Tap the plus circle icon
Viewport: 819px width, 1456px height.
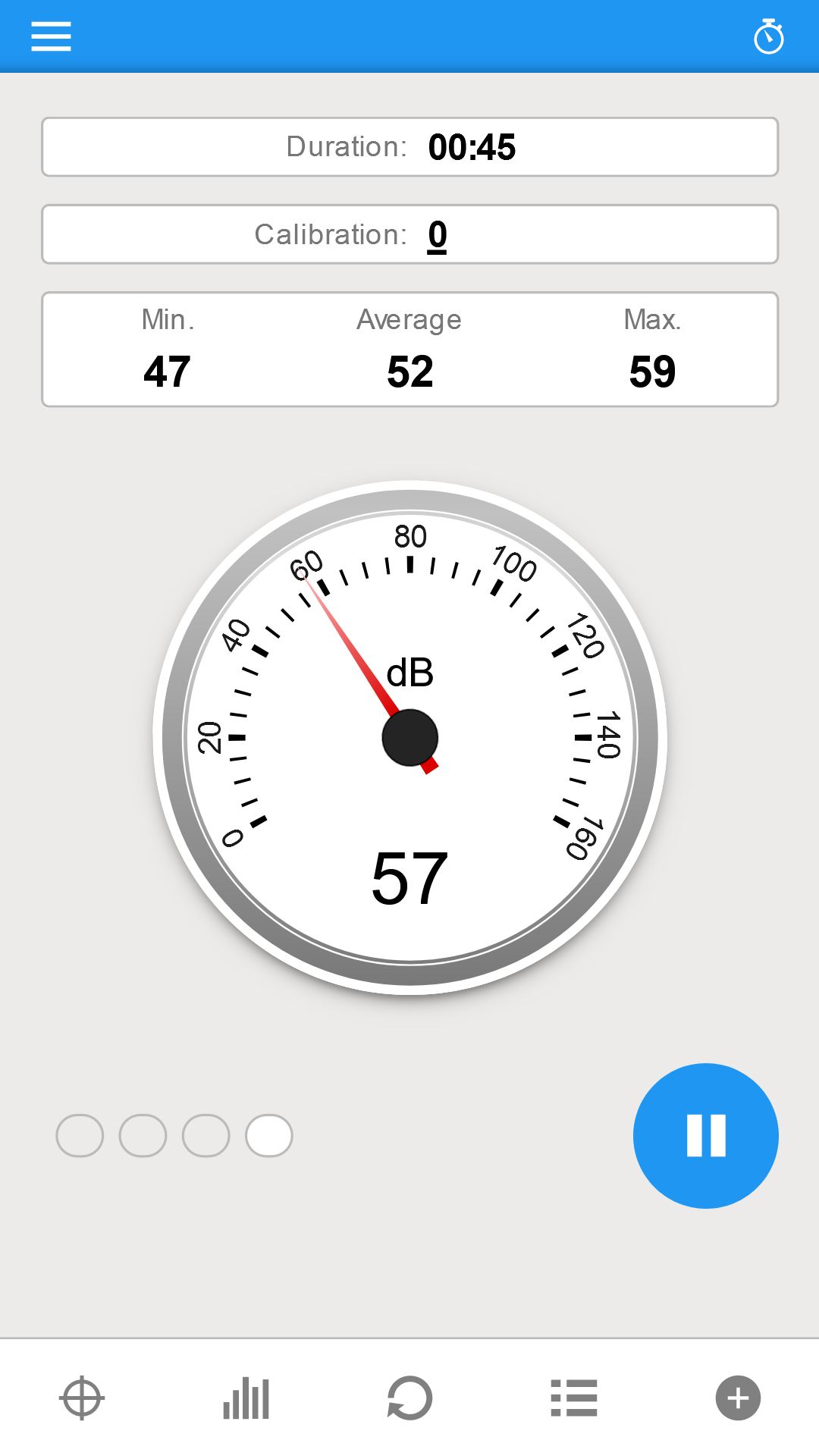click(738, 1398)
